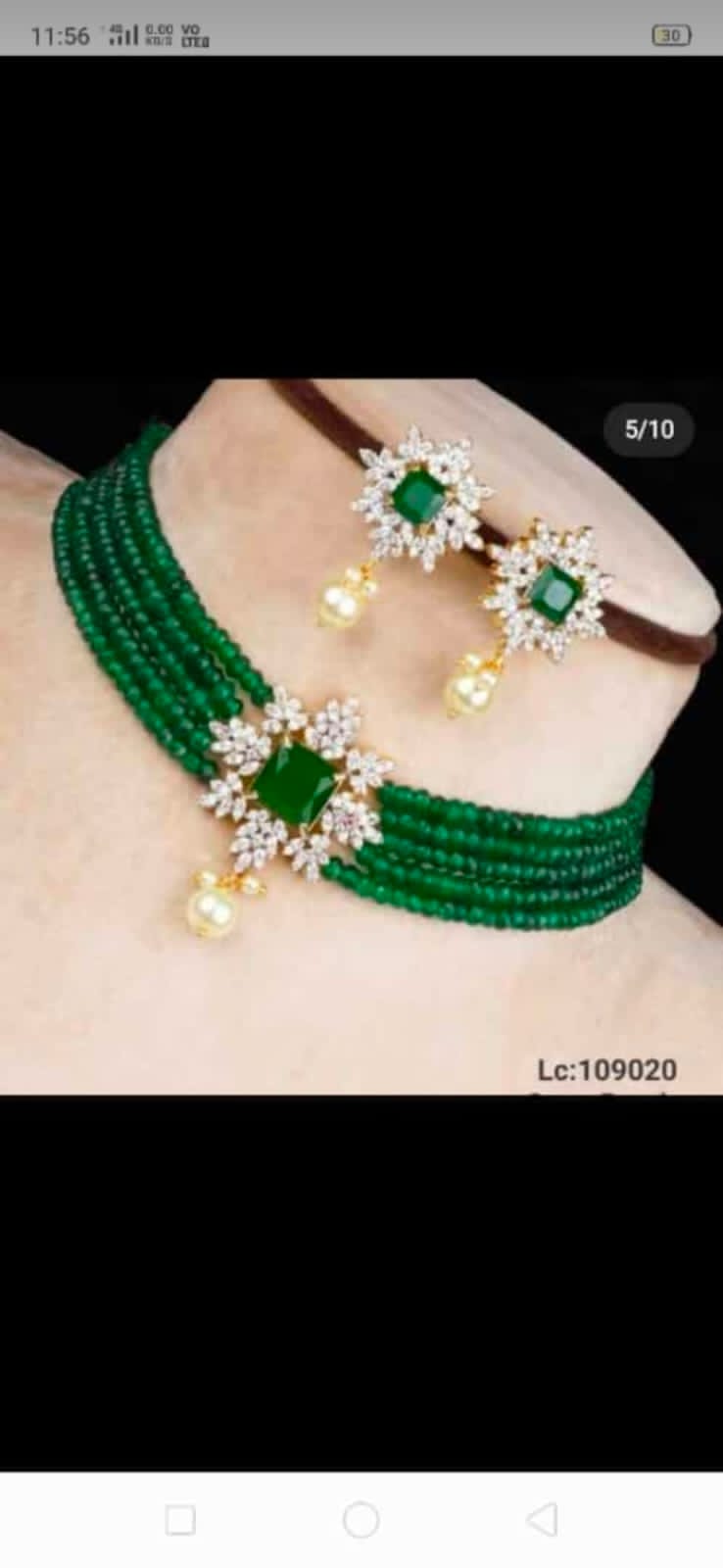
Task: Go back using the navigation bar
Action: pyautogui.click(x=542, y=1520)
